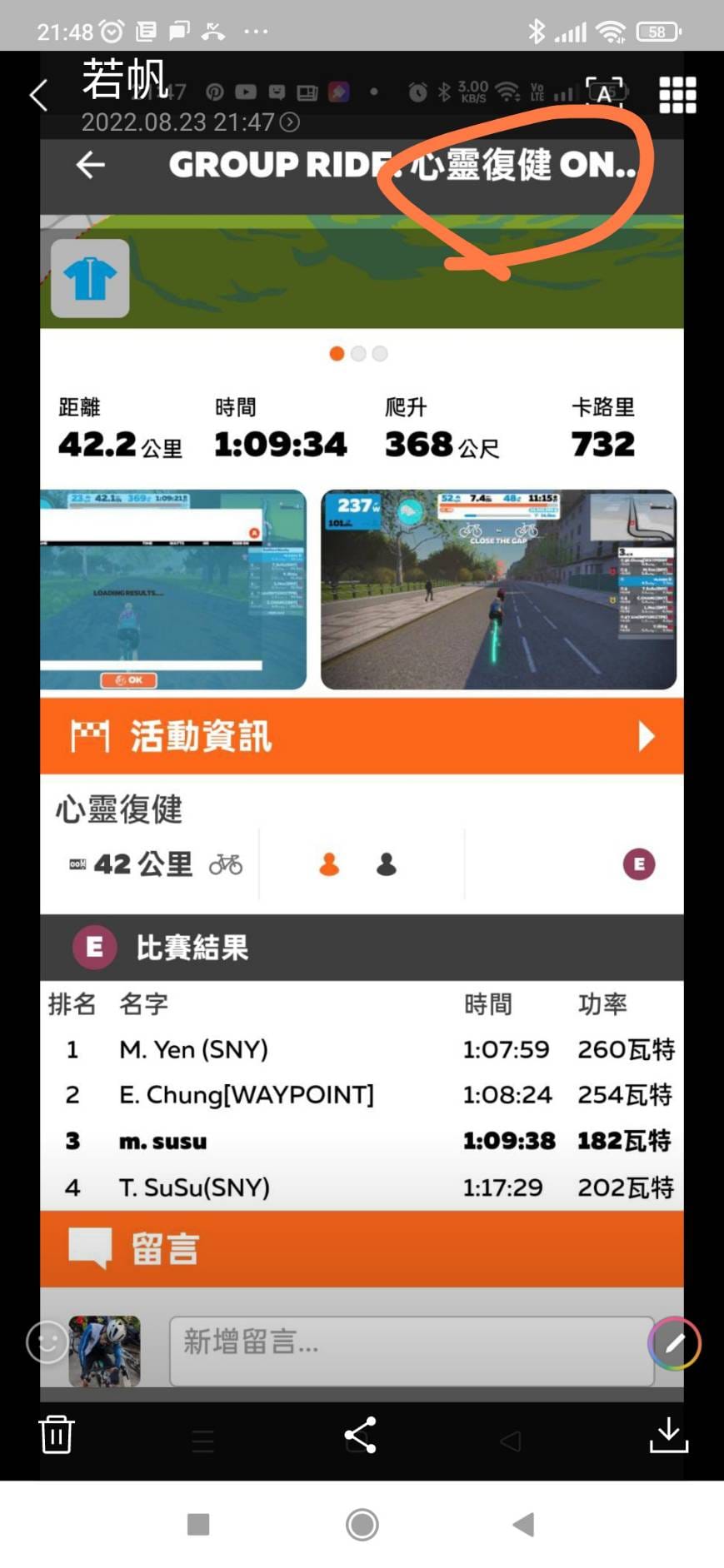Delete this photo with the trash icon

pyautogui.click(x=57, y=1434)
